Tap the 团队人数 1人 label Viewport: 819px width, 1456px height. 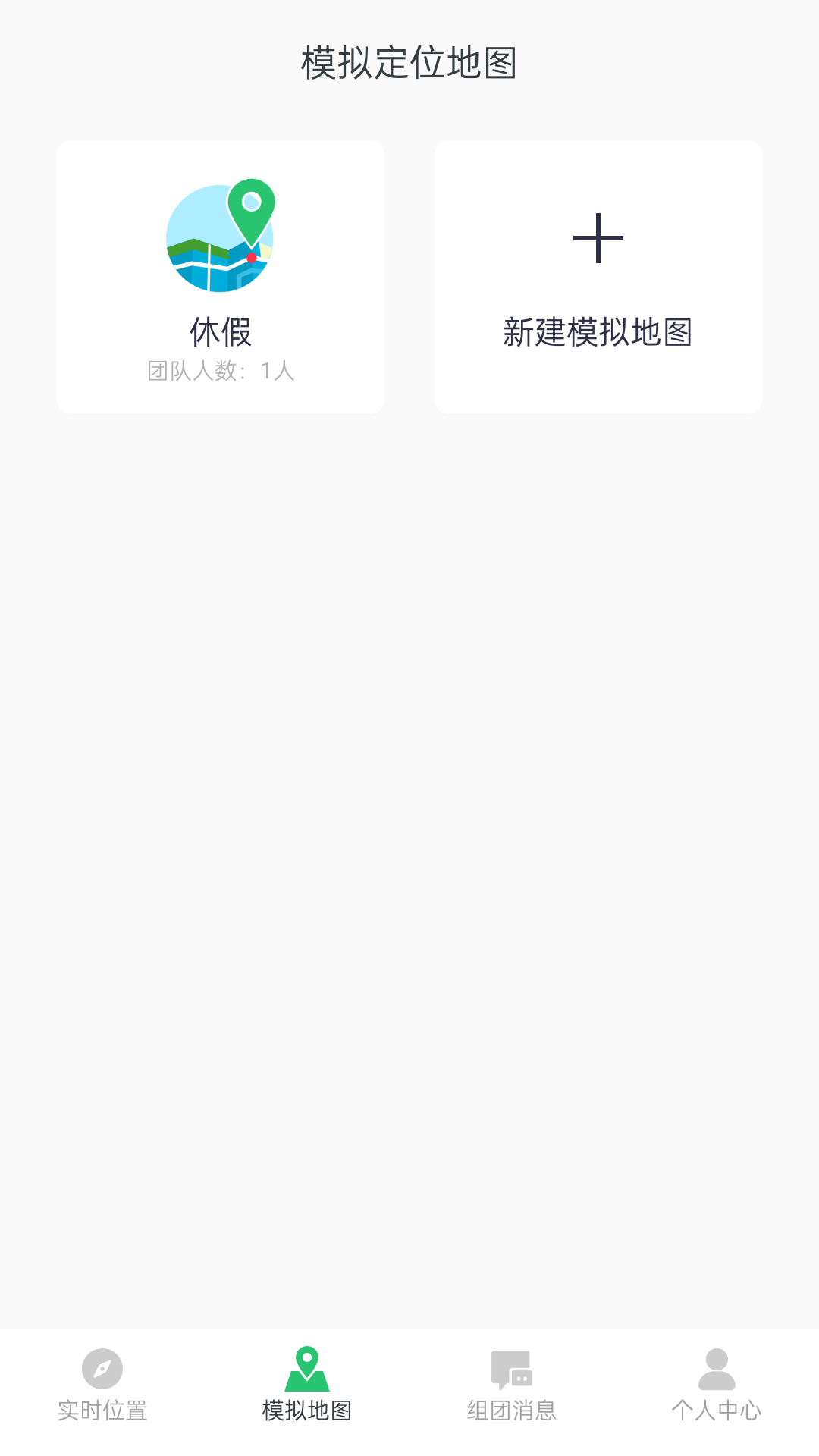click(221, 371)
